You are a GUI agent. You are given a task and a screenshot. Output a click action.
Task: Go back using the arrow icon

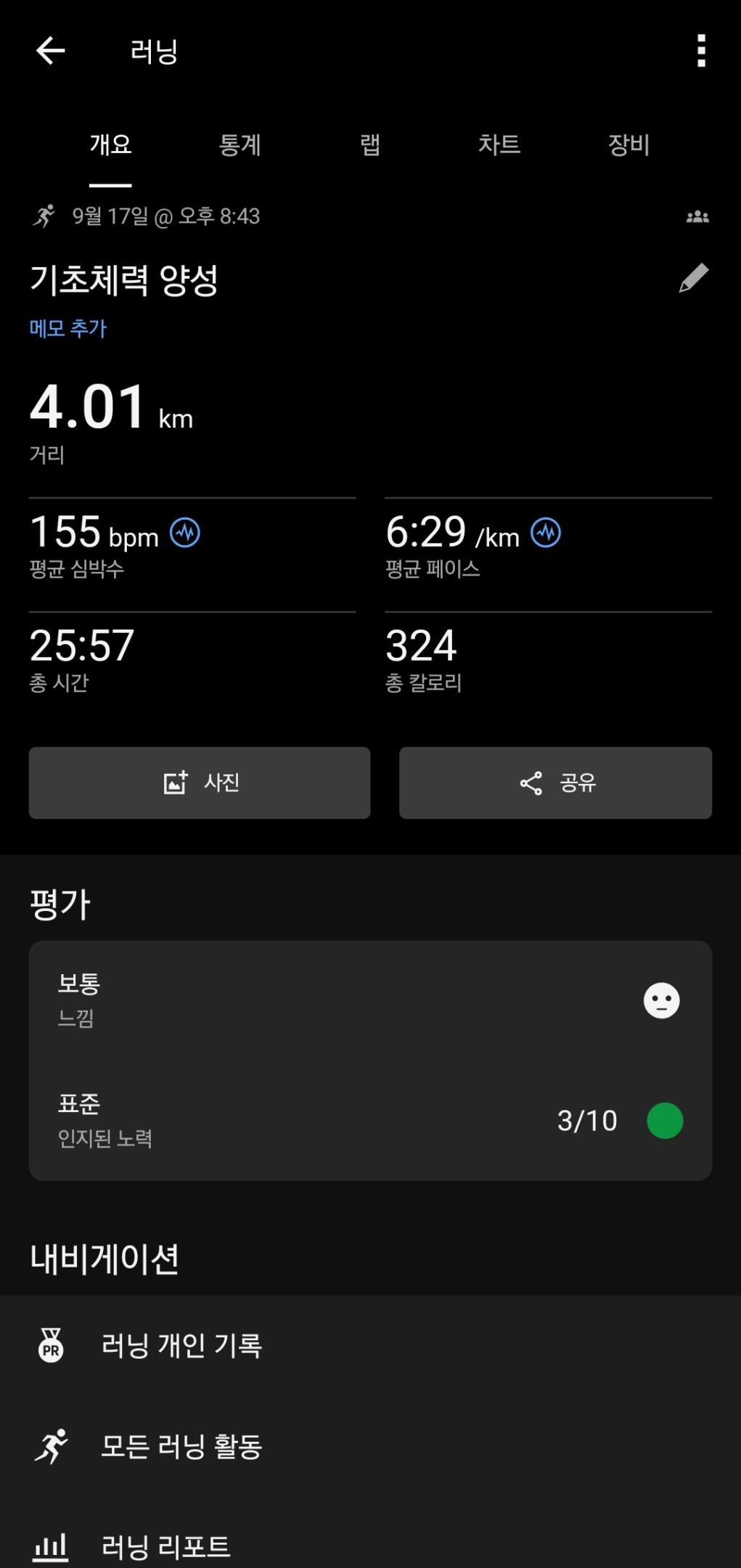click(x=50, y=51)
